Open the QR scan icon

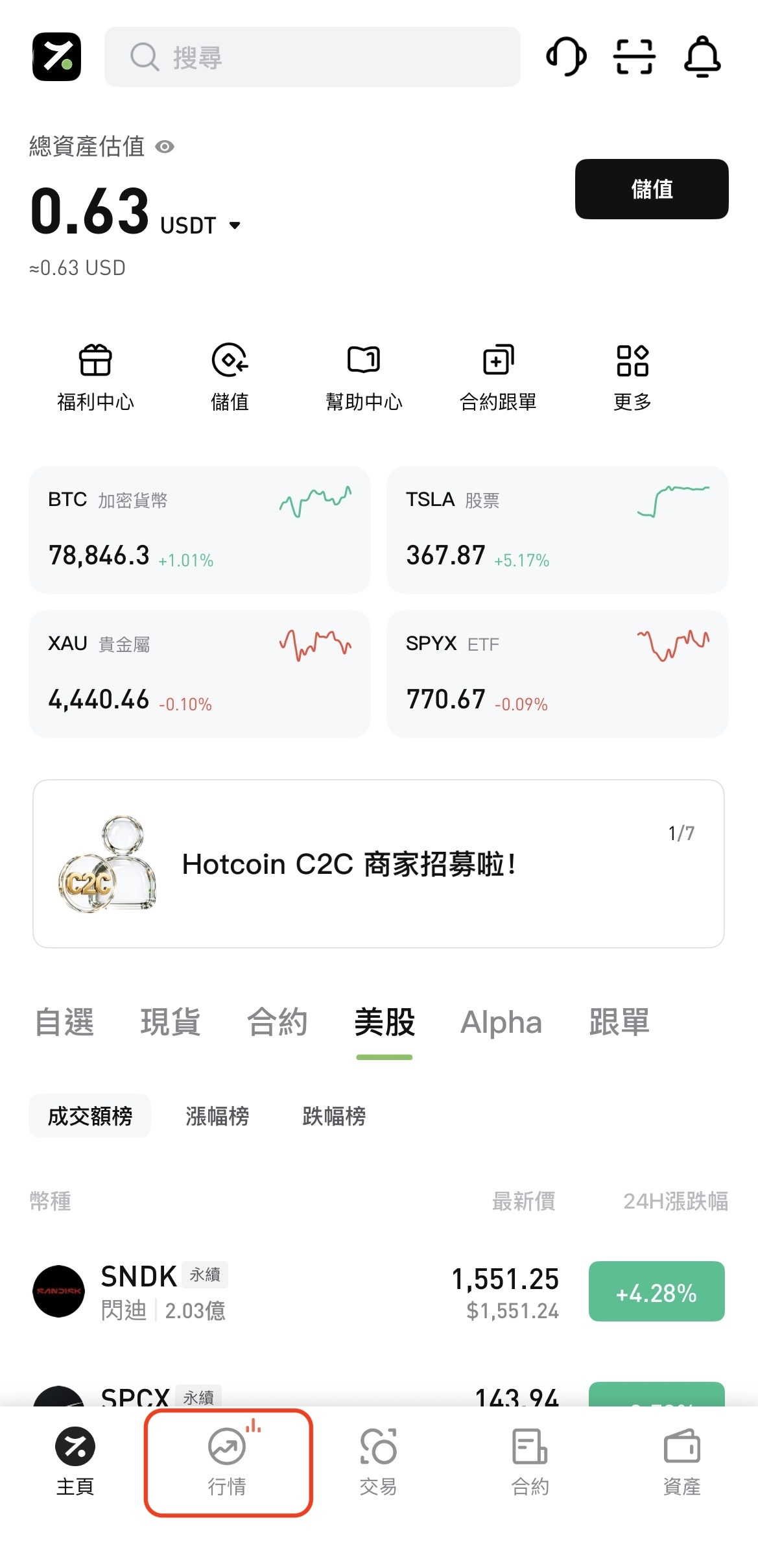click(634, 56)
